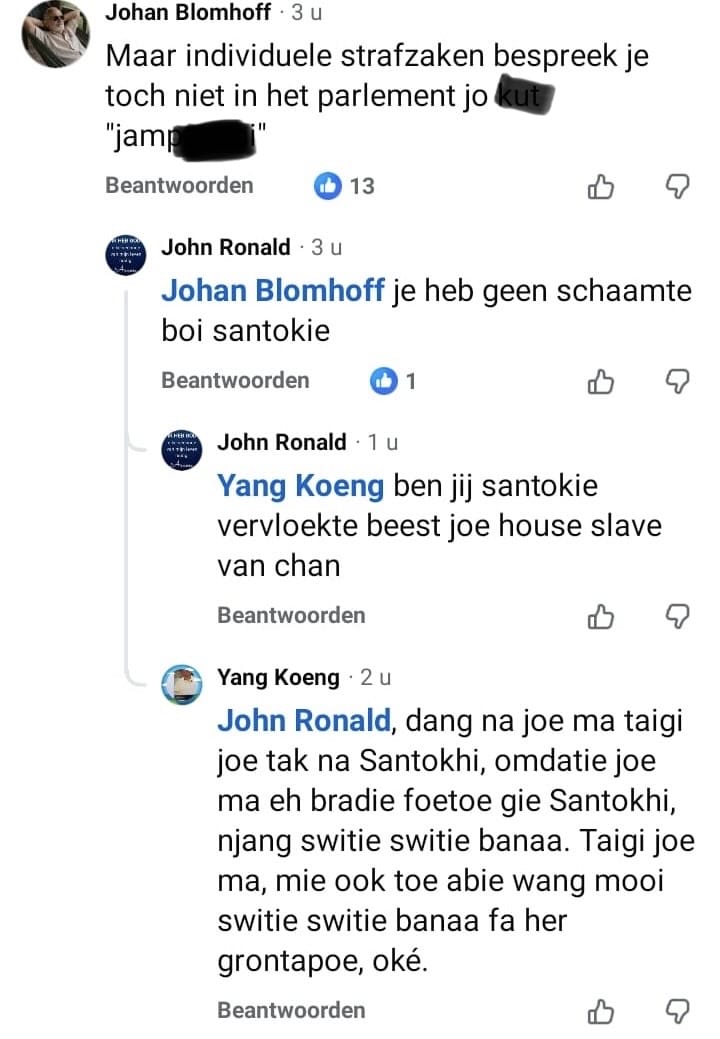The image size is (720, 1039).
Task: Thumbs down Yang Koeng's reply
Action: click(679, 1010)
